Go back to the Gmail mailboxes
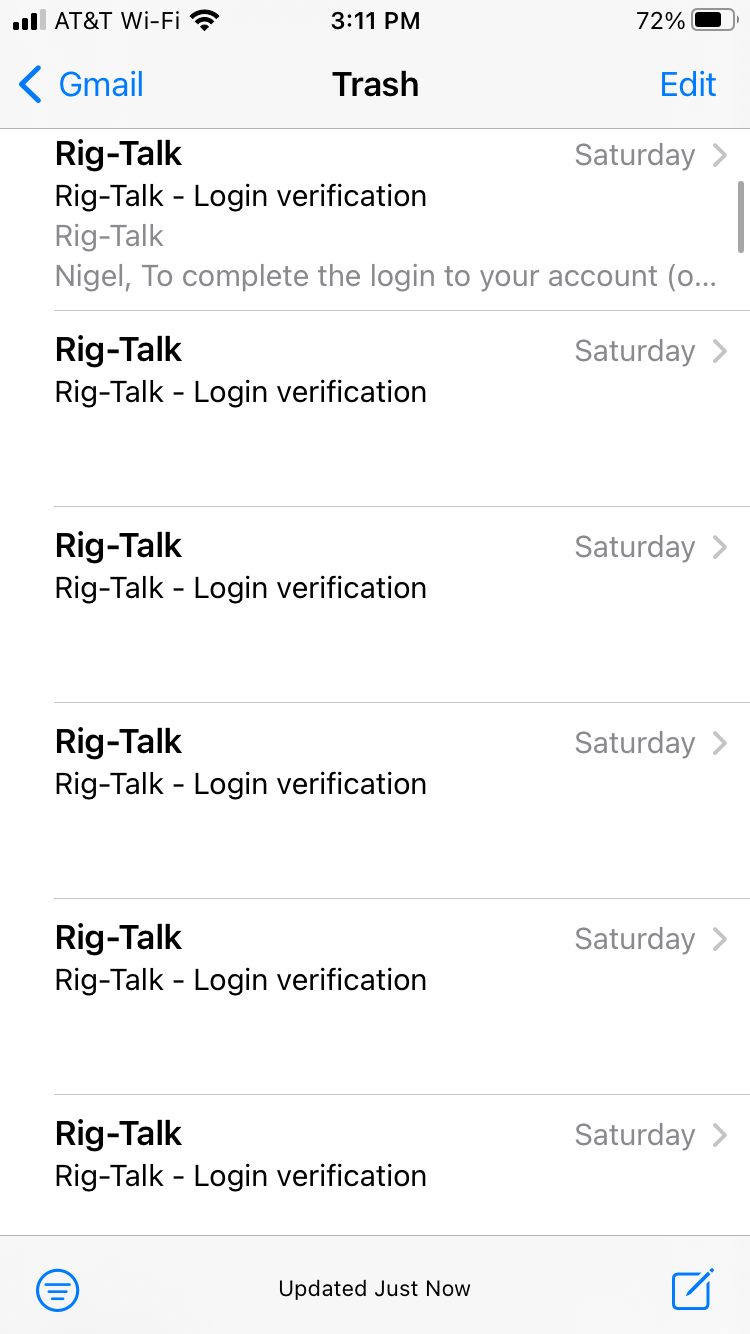 click(x=82, y=85)
